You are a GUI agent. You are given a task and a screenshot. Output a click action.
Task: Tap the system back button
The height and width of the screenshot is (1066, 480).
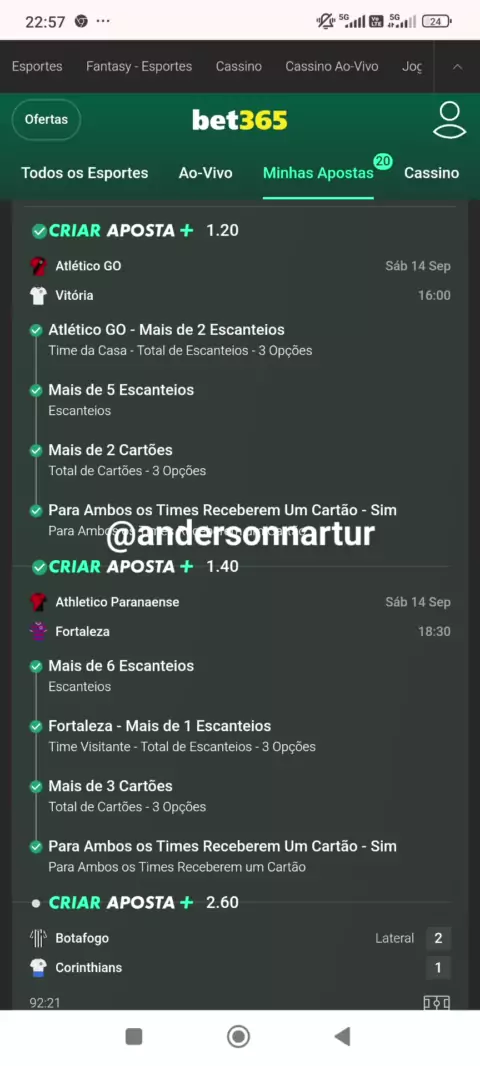click(x=343, y=1037)
